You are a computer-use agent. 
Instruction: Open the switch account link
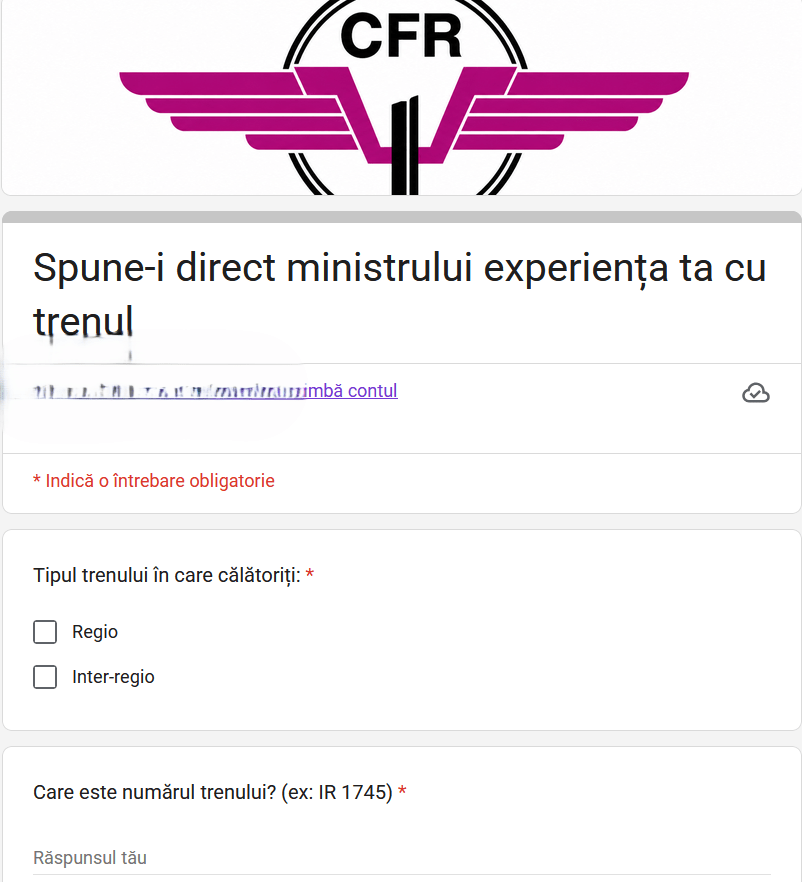coord(351,390)
